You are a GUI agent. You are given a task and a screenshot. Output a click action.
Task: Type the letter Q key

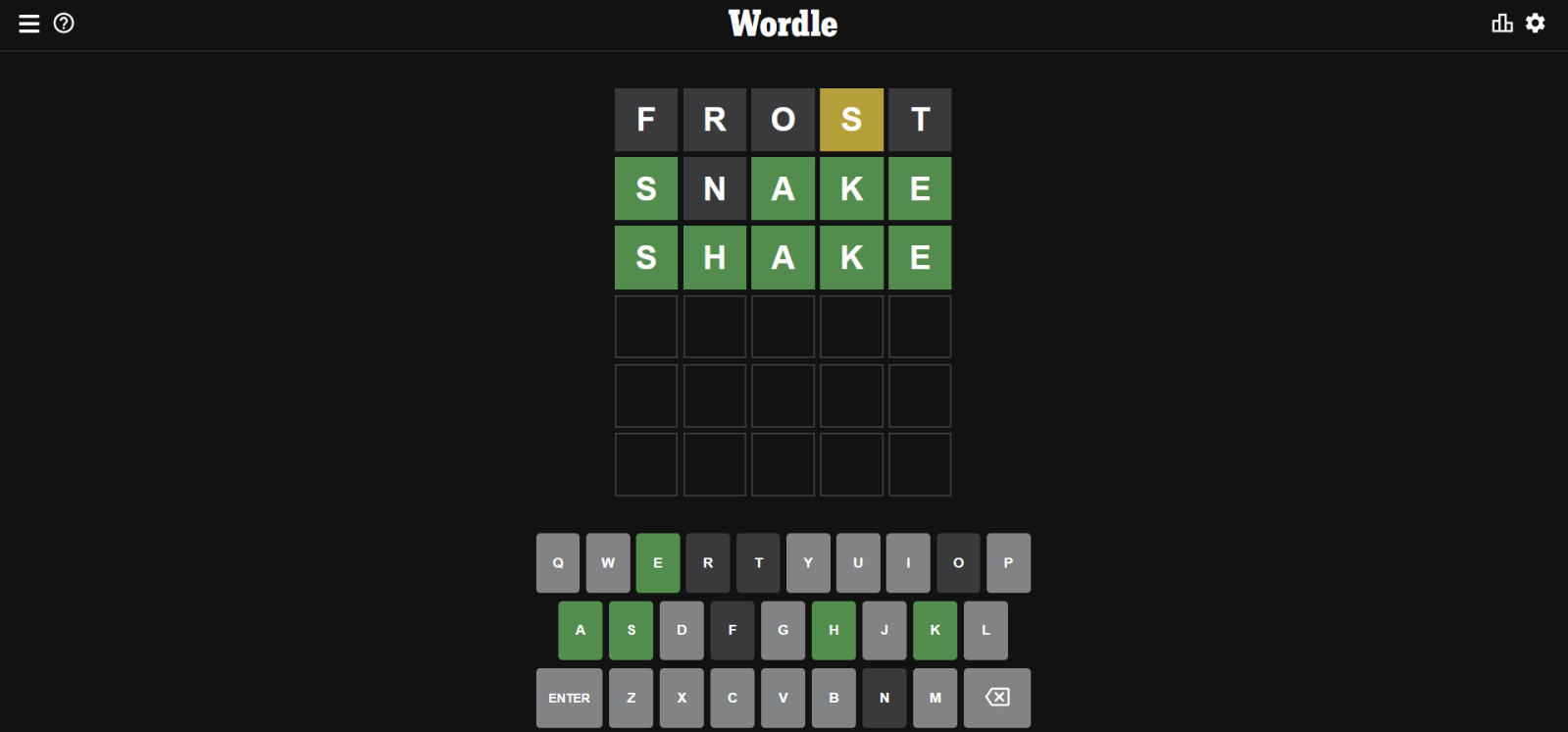[x=557, y=562]
